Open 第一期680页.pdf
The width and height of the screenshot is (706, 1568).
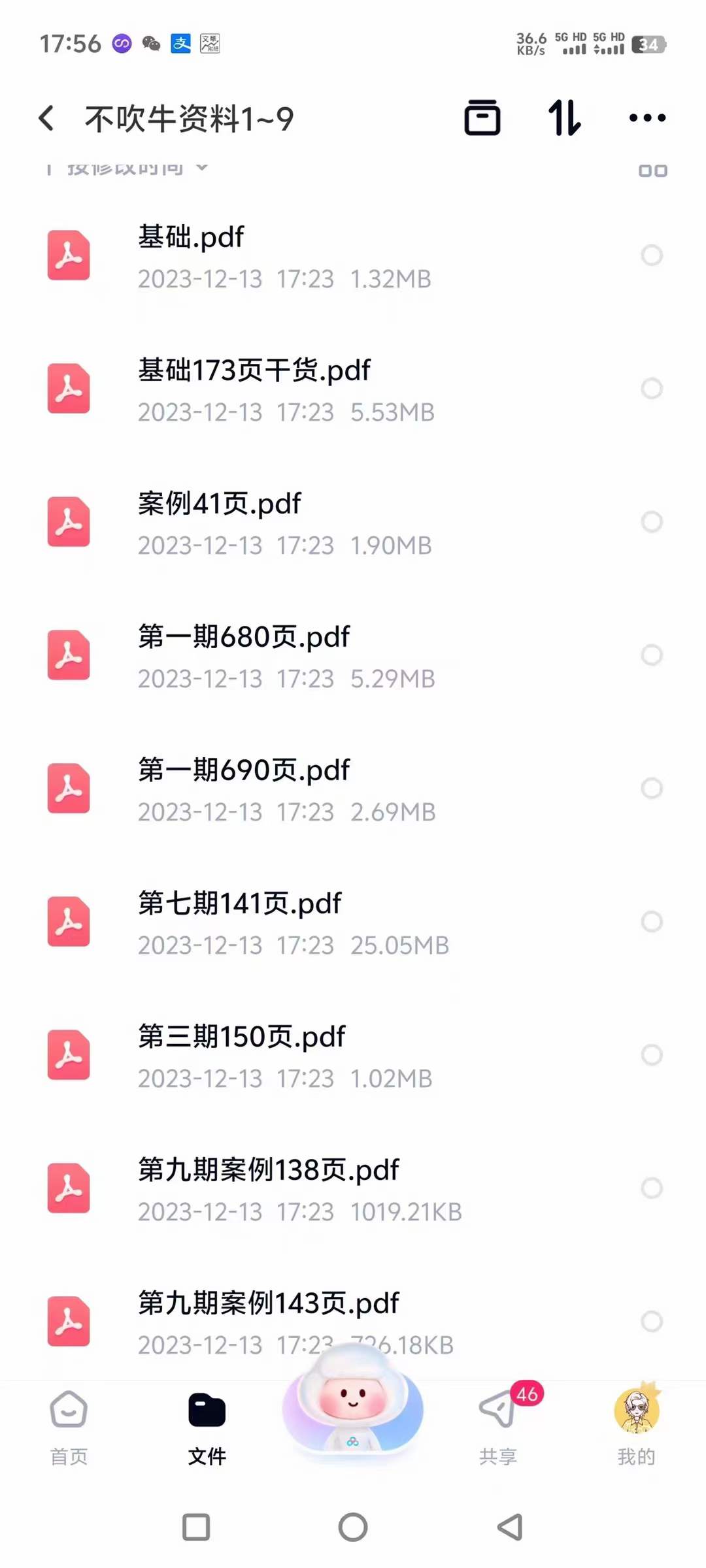pyautogui.click(x=353, y=656)
